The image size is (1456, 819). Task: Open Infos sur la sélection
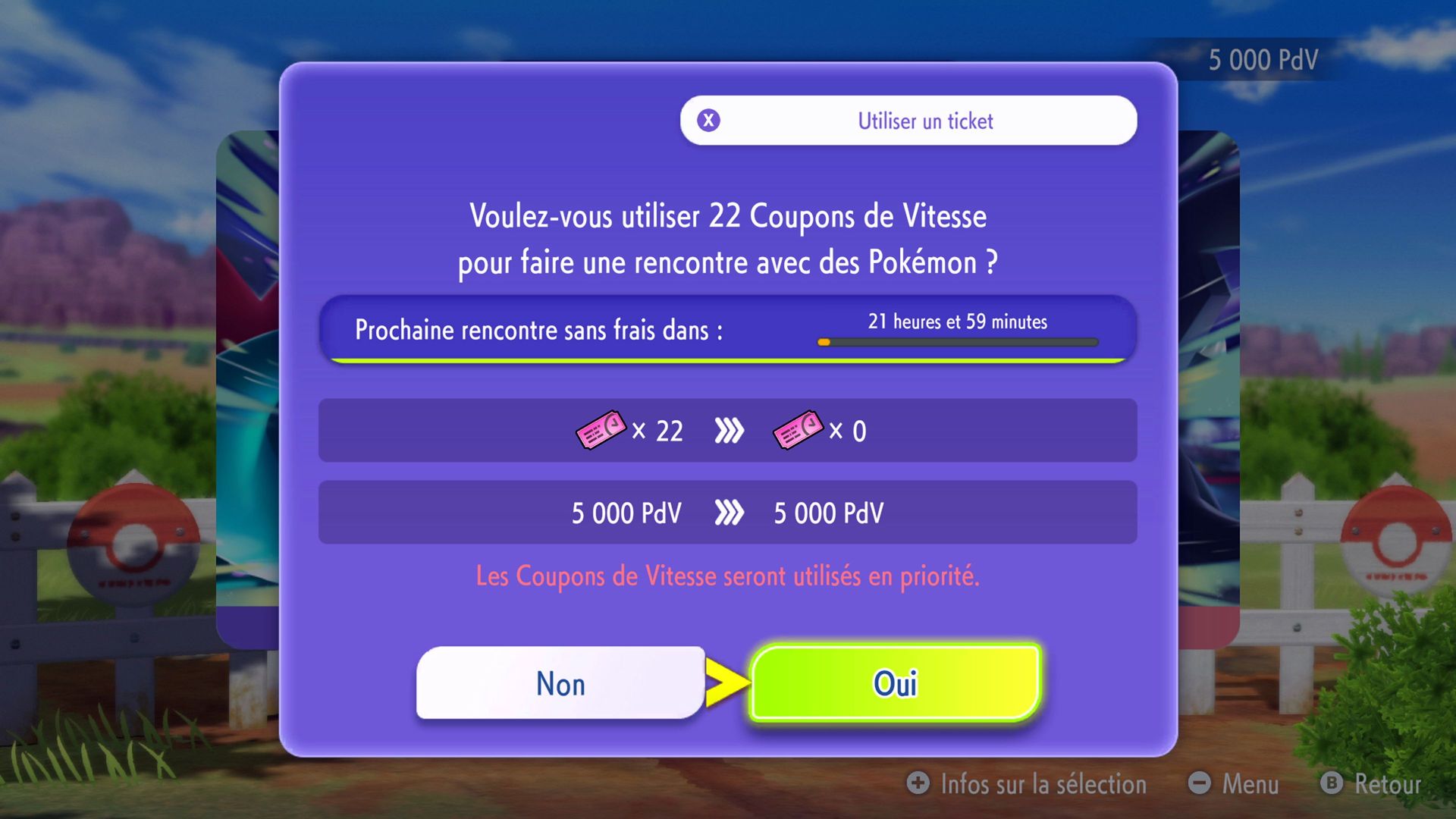click(1027, 783)
